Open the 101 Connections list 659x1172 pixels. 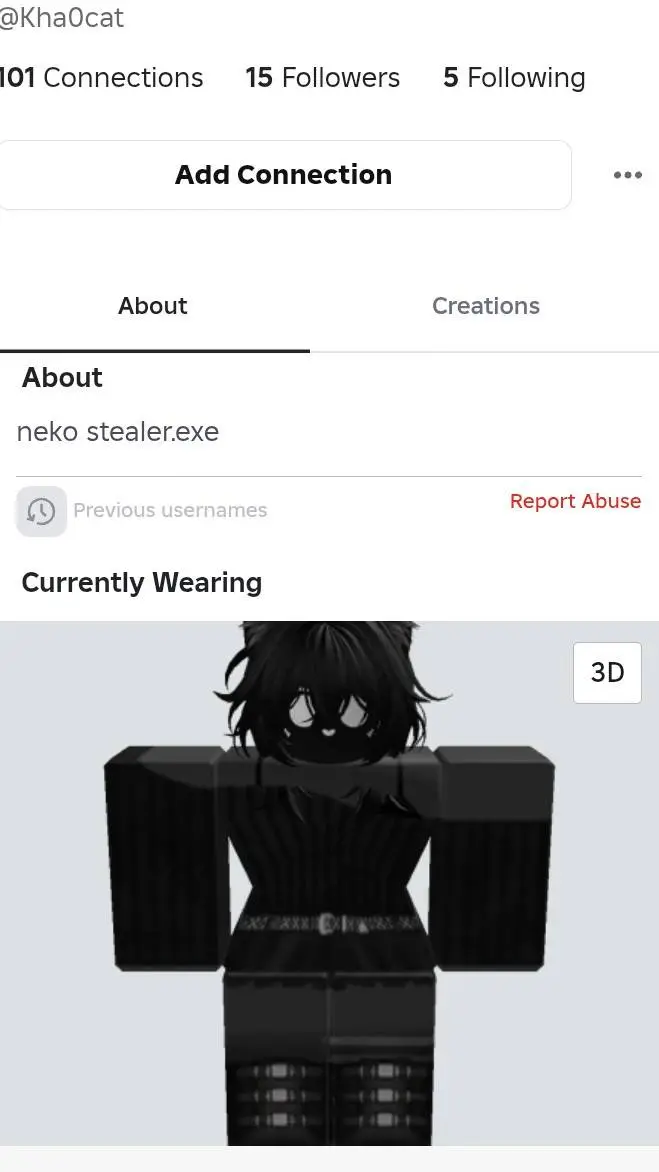(101, 78)
